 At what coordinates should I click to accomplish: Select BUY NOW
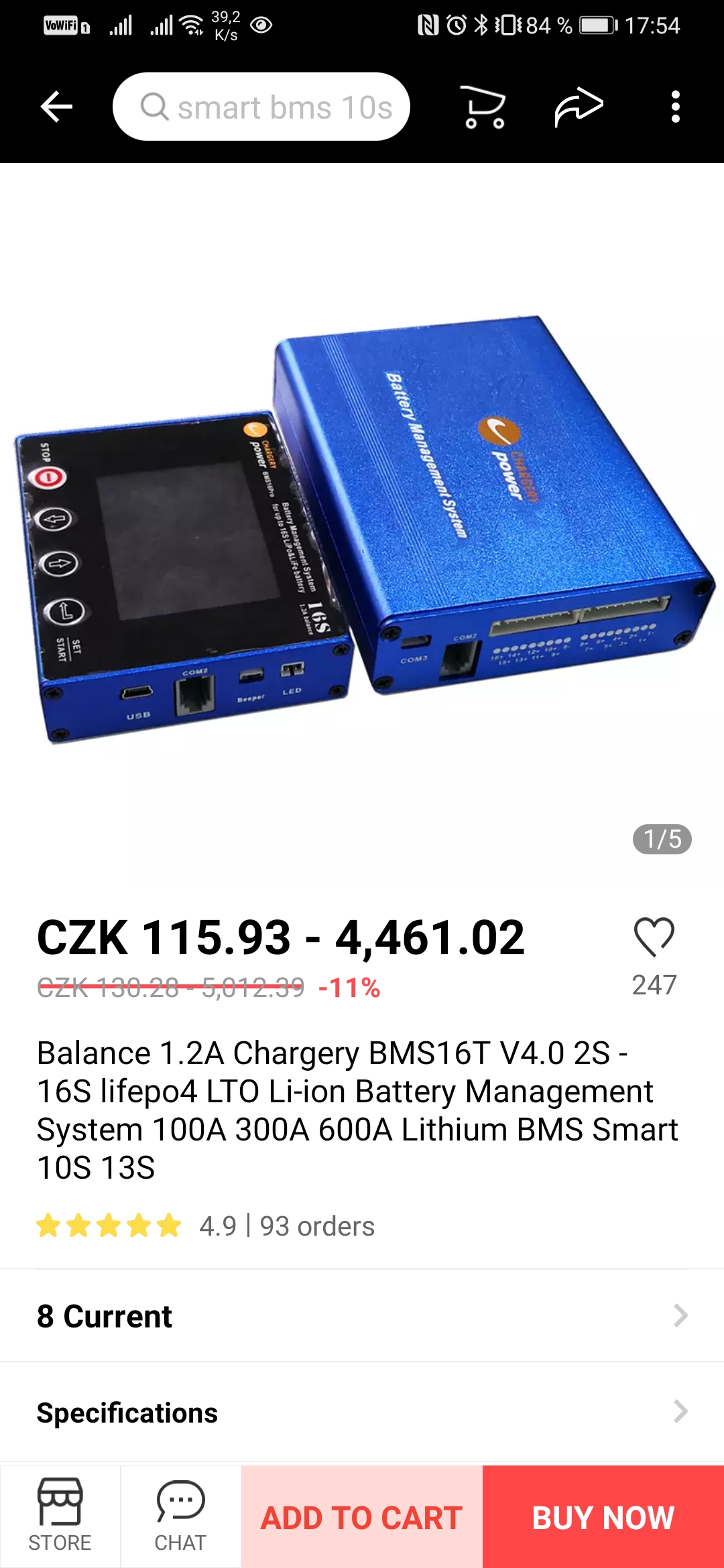[603, 1517]
